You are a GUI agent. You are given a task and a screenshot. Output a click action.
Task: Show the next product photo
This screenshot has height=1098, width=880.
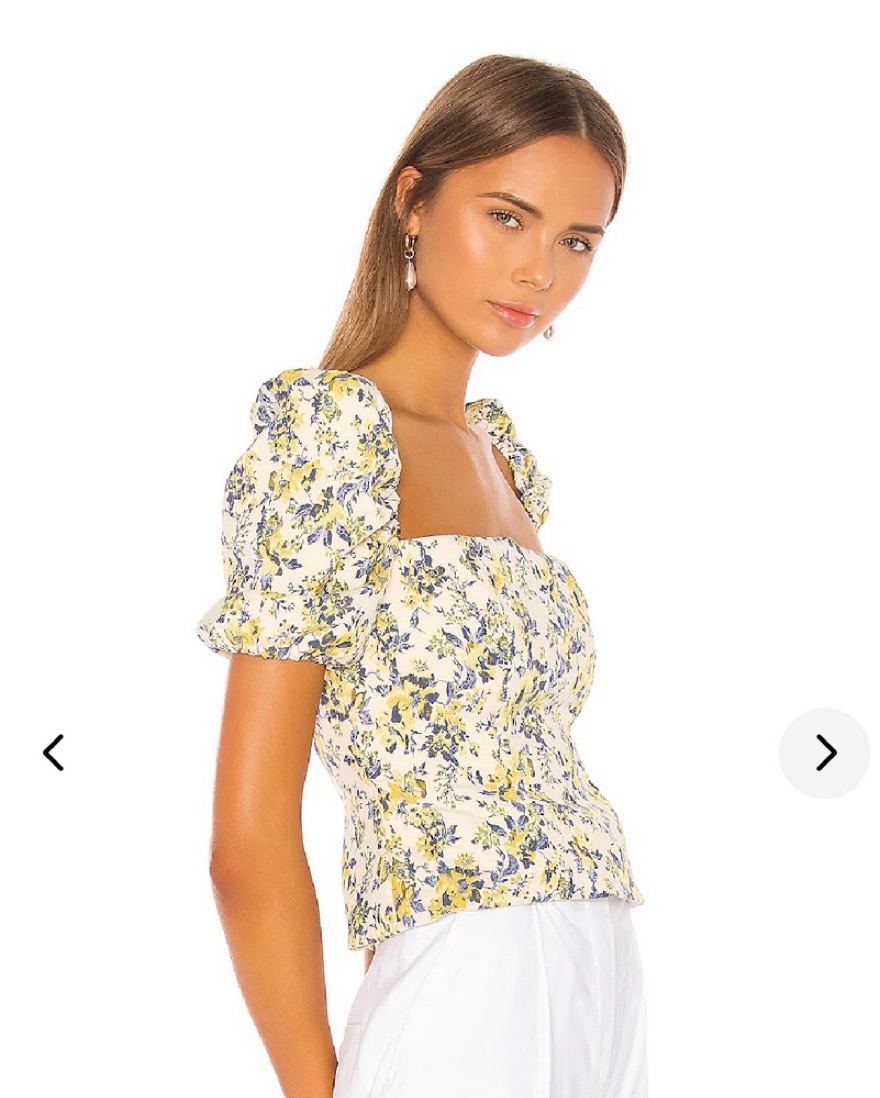point(824,753)
